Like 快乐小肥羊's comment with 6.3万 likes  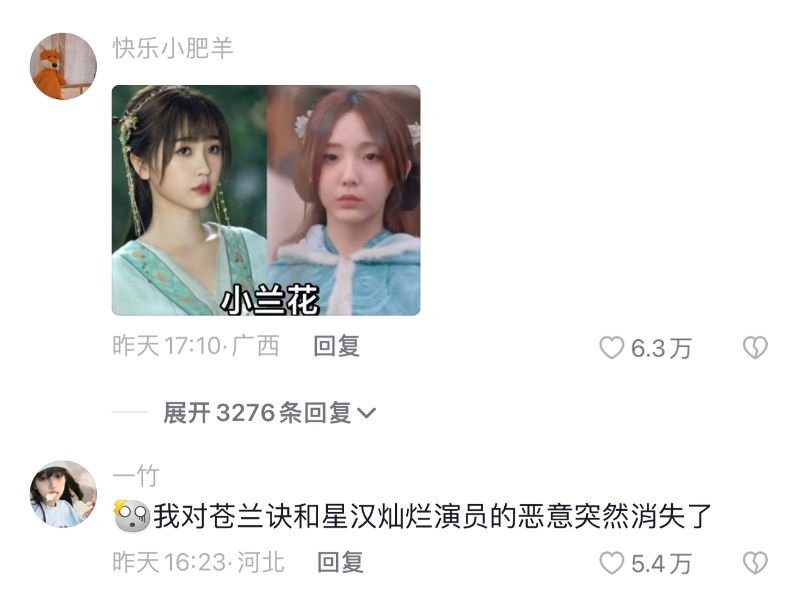(611, 347)
